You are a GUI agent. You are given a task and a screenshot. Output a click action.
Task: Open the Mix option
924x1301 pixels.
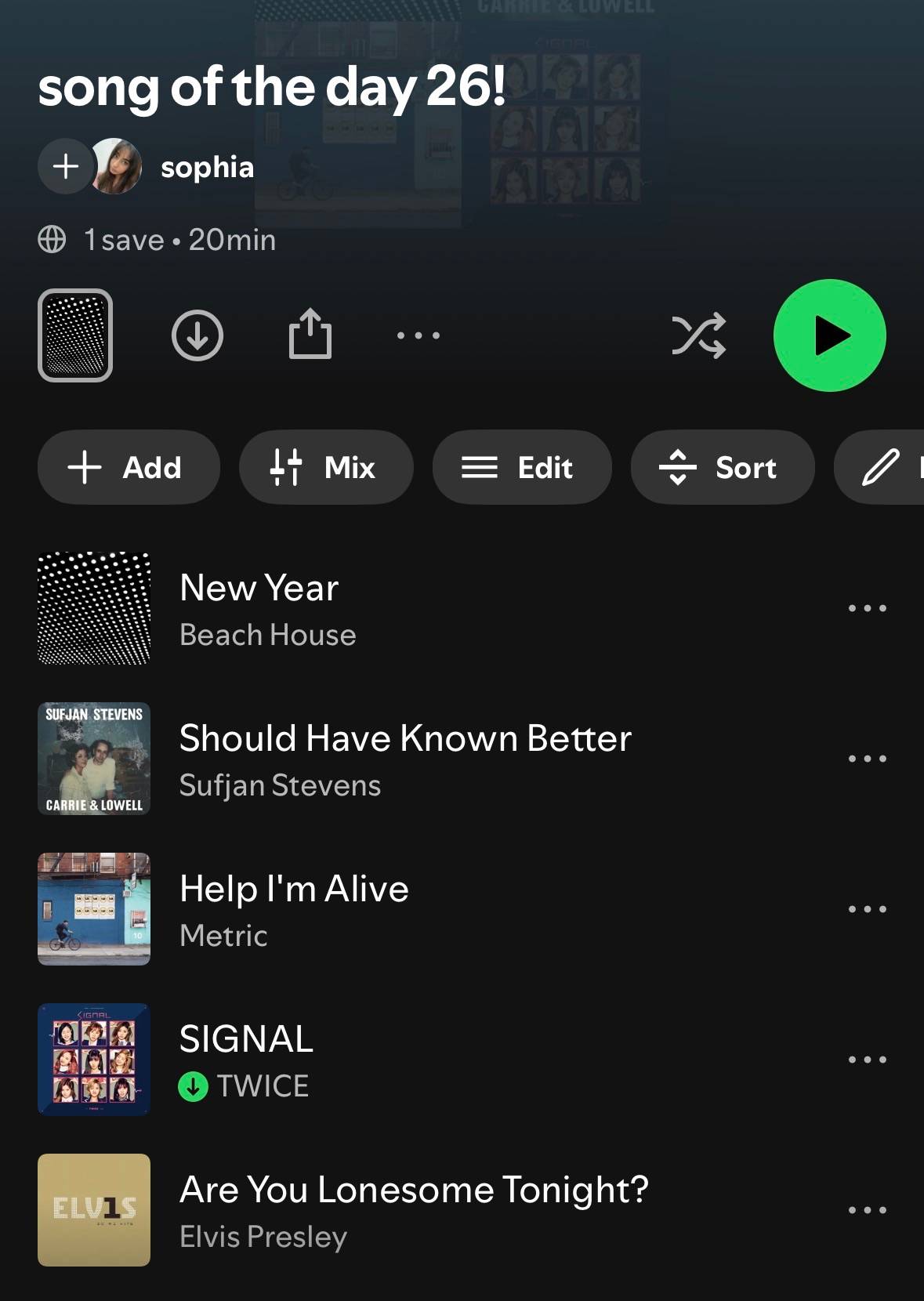326,467
